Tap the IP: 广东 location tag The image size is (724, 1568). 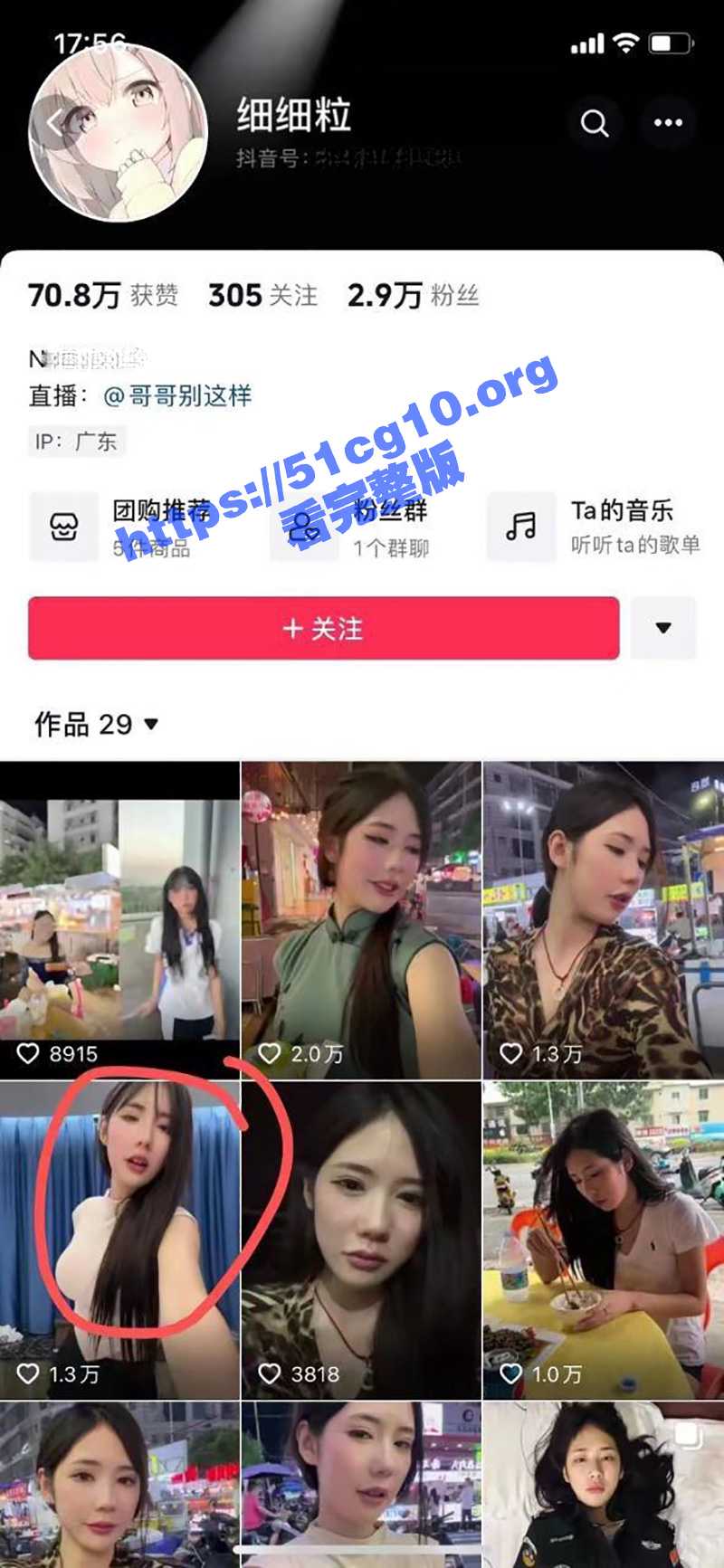click(77, 442)
